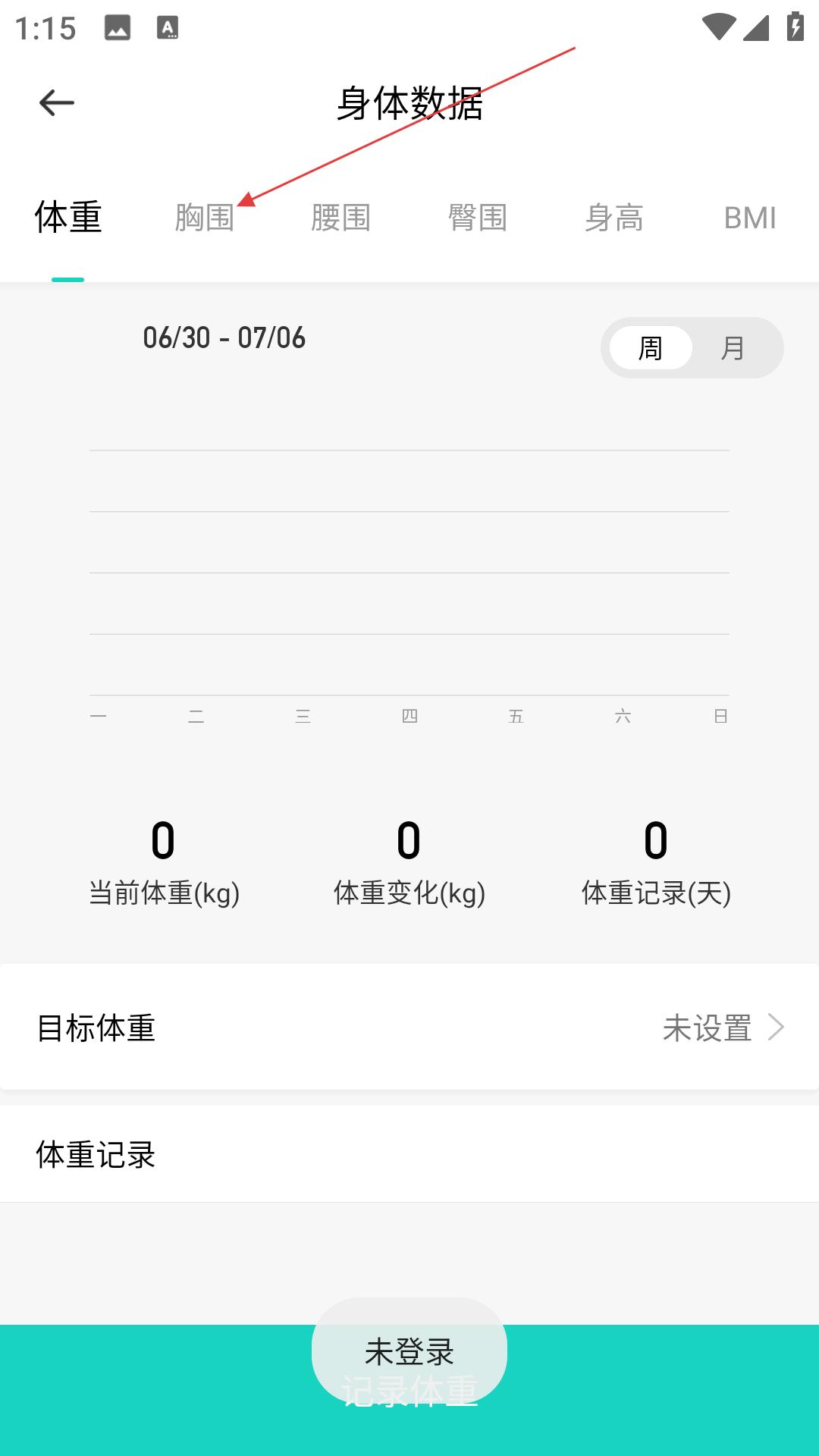Switch to the 腰围 tab
819x1456 pixels.
pos(340,218)
